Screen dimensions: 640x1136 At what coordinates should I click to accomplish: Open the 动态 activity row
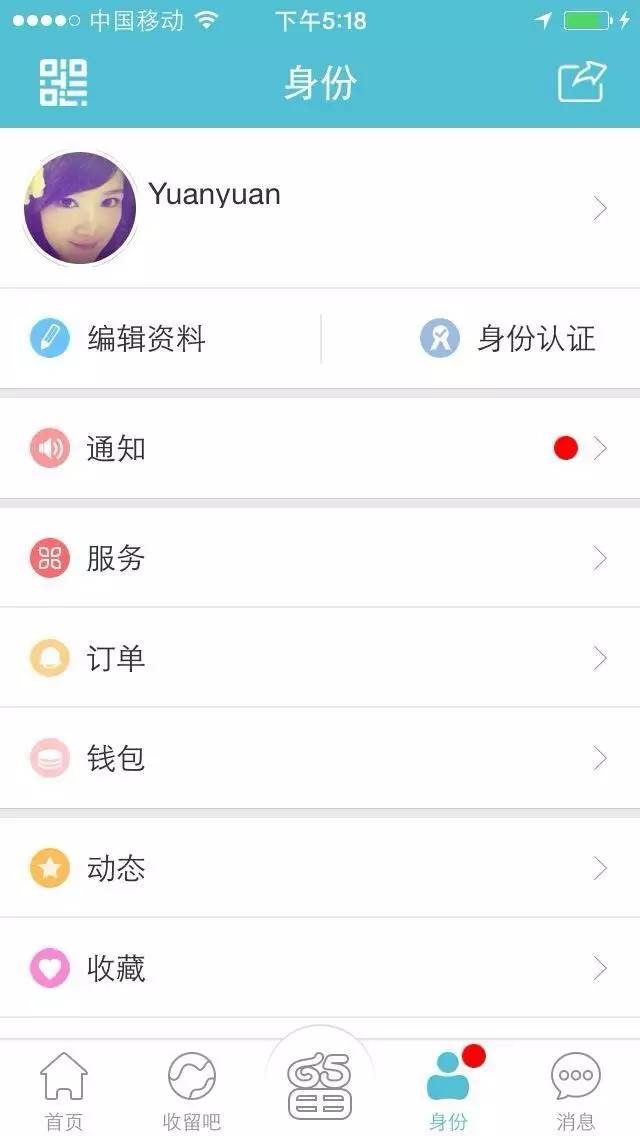pos(320,868)
